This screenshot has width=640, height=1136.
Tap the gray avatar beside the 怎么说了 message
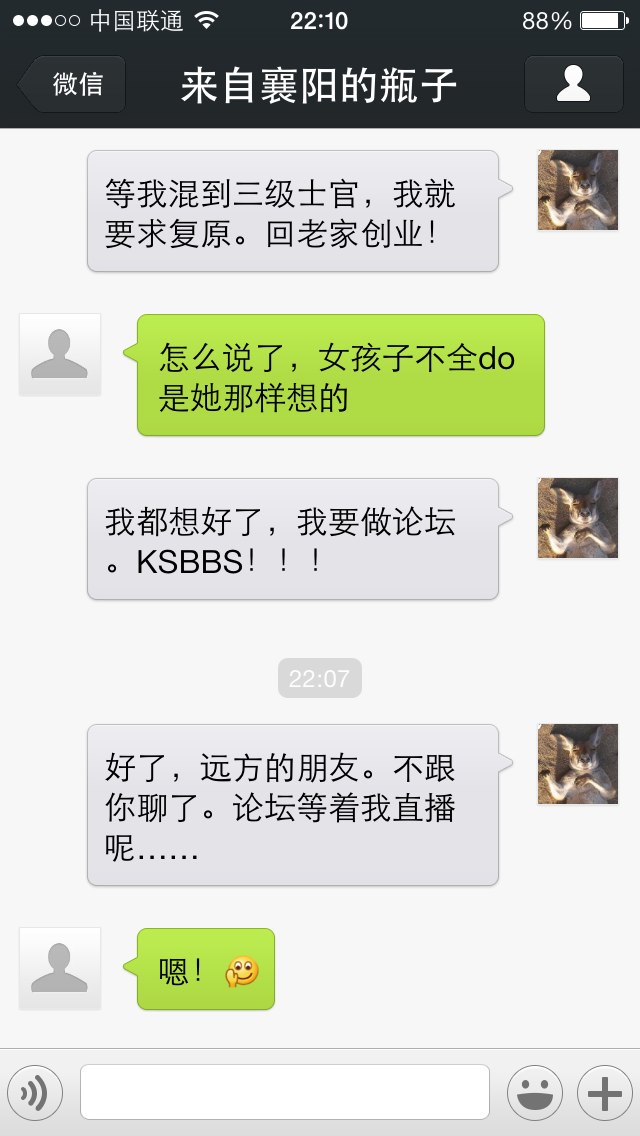point(59,354)
